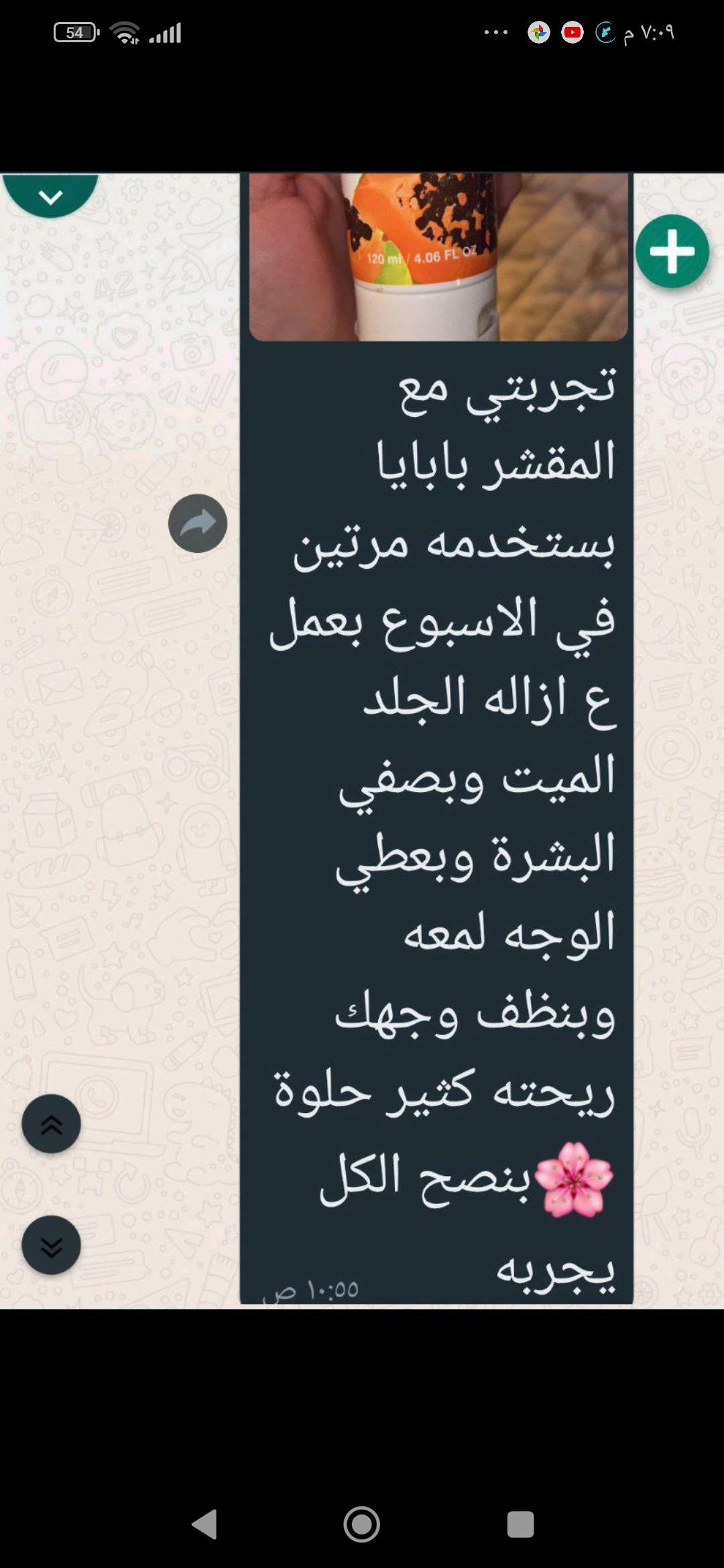Tap the green plus floating button
This screenshot has height=1568, width=724.
(x=672, y=251)
